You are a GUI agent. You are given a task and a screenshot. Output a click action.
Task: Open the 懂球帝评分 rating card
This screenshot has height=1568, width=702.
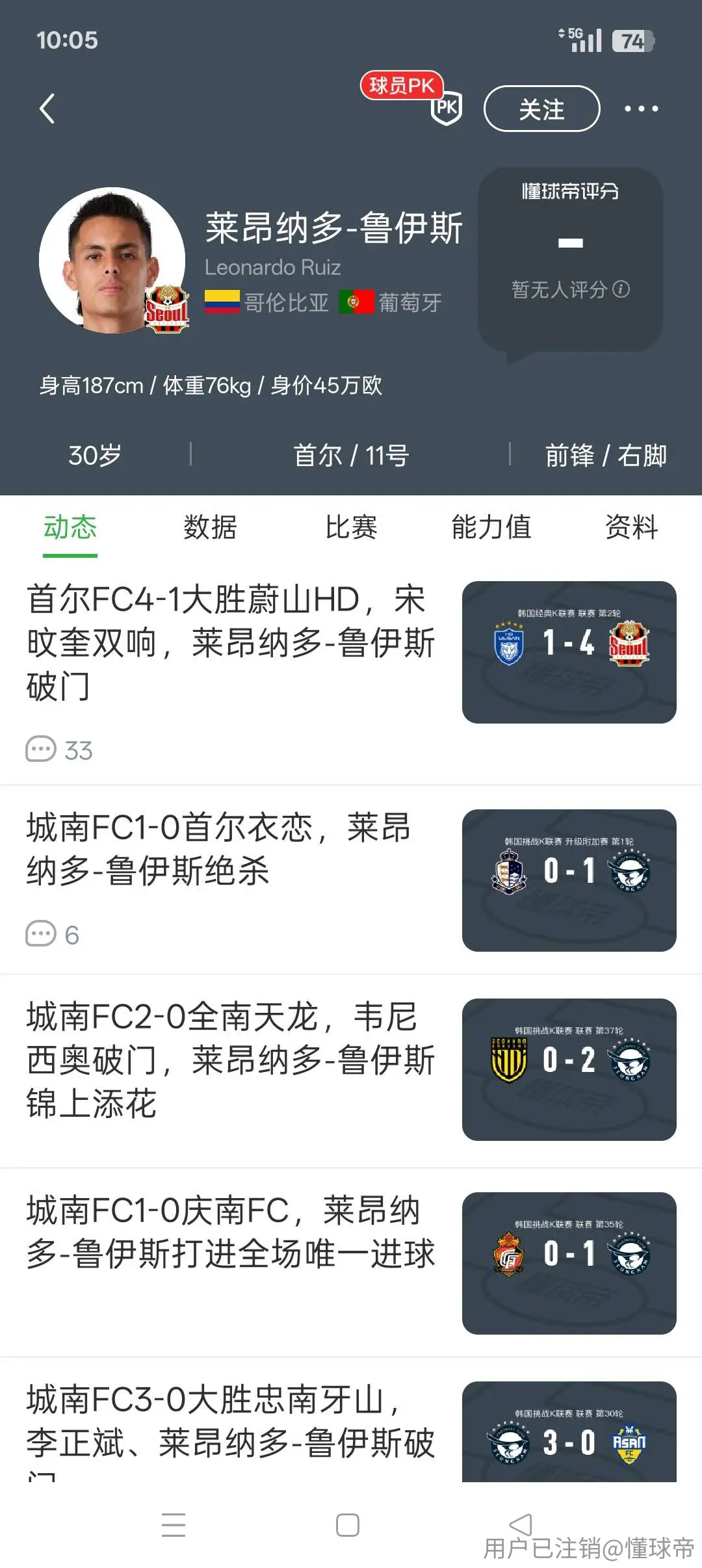click(x=570, y=260)
